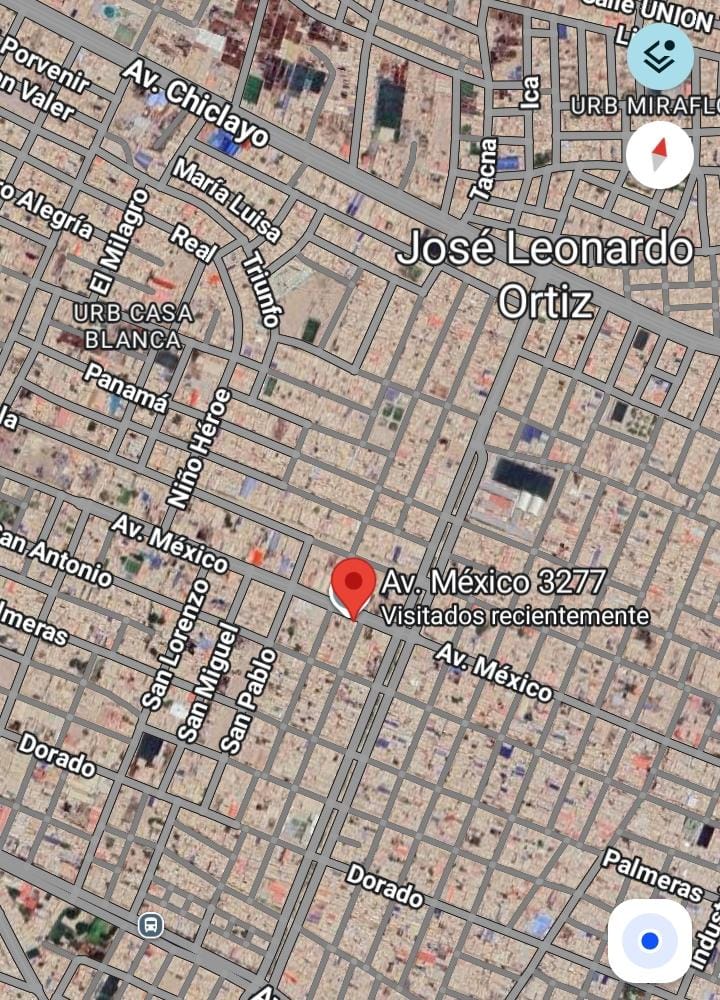Center map on my current location
The image size is (720, 1000).
(x=650, y=940)
